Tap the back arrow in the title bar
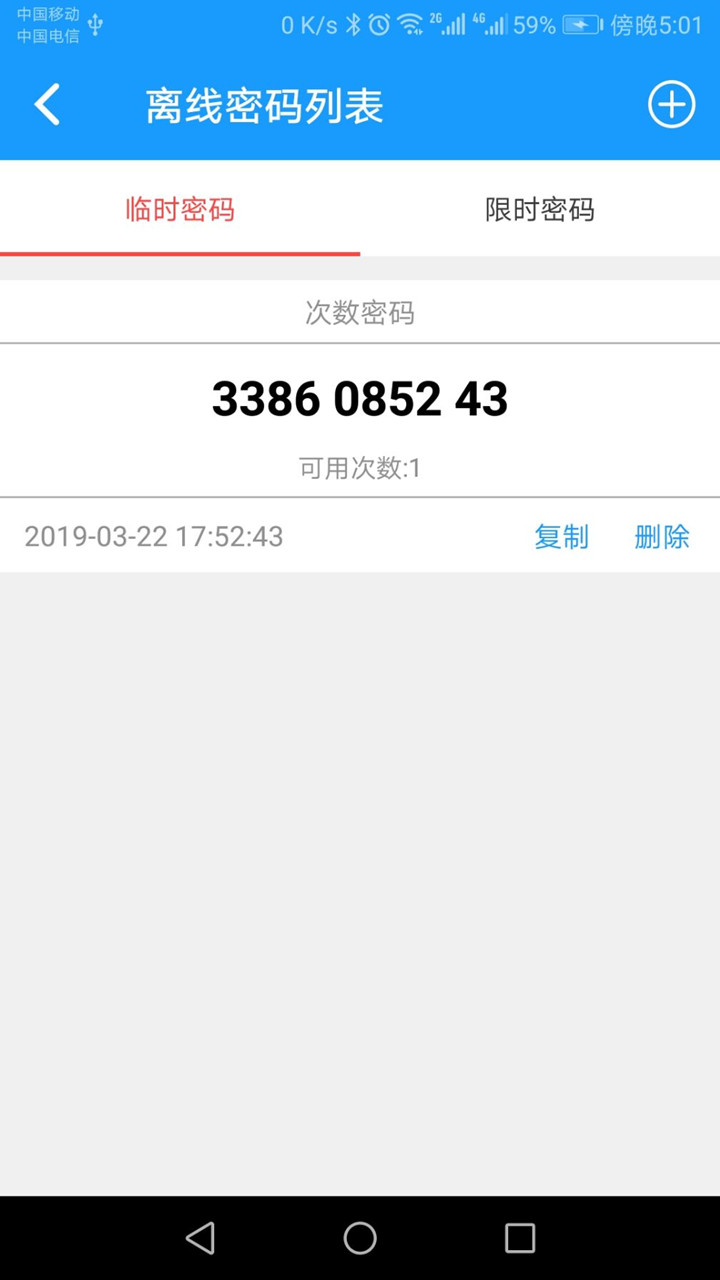Viewport: 720px width, 1280px height. click(47, 104)
